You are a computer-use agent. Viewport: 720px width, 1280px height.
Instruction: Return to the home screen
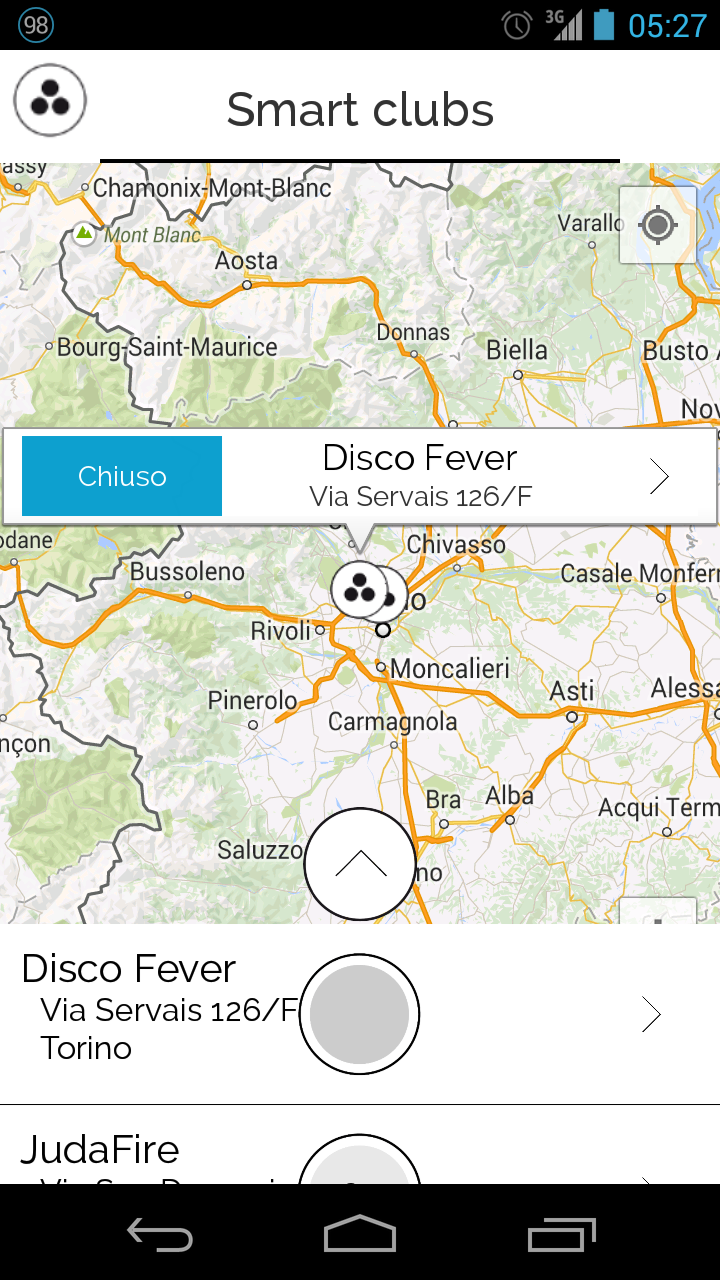tap(360, 1236)
